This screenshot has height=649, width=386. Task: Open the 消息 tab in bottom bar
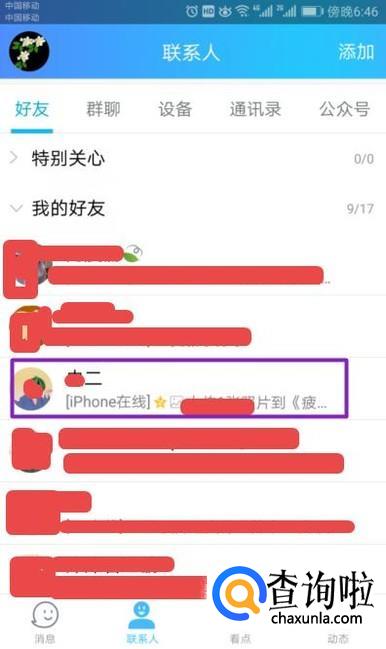point(45,622)
